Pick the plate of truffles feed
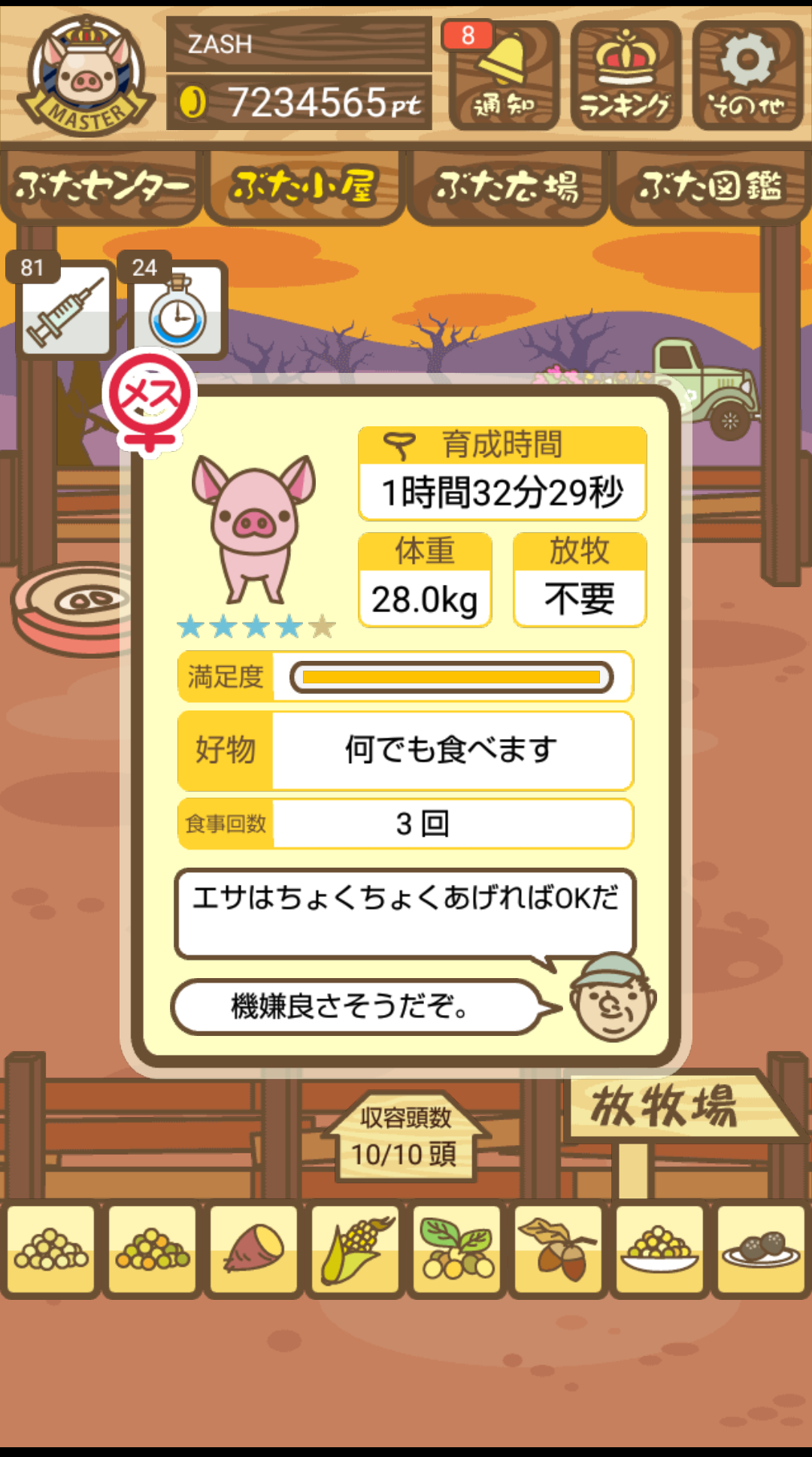812x1457 pixels. (762, 1251)
